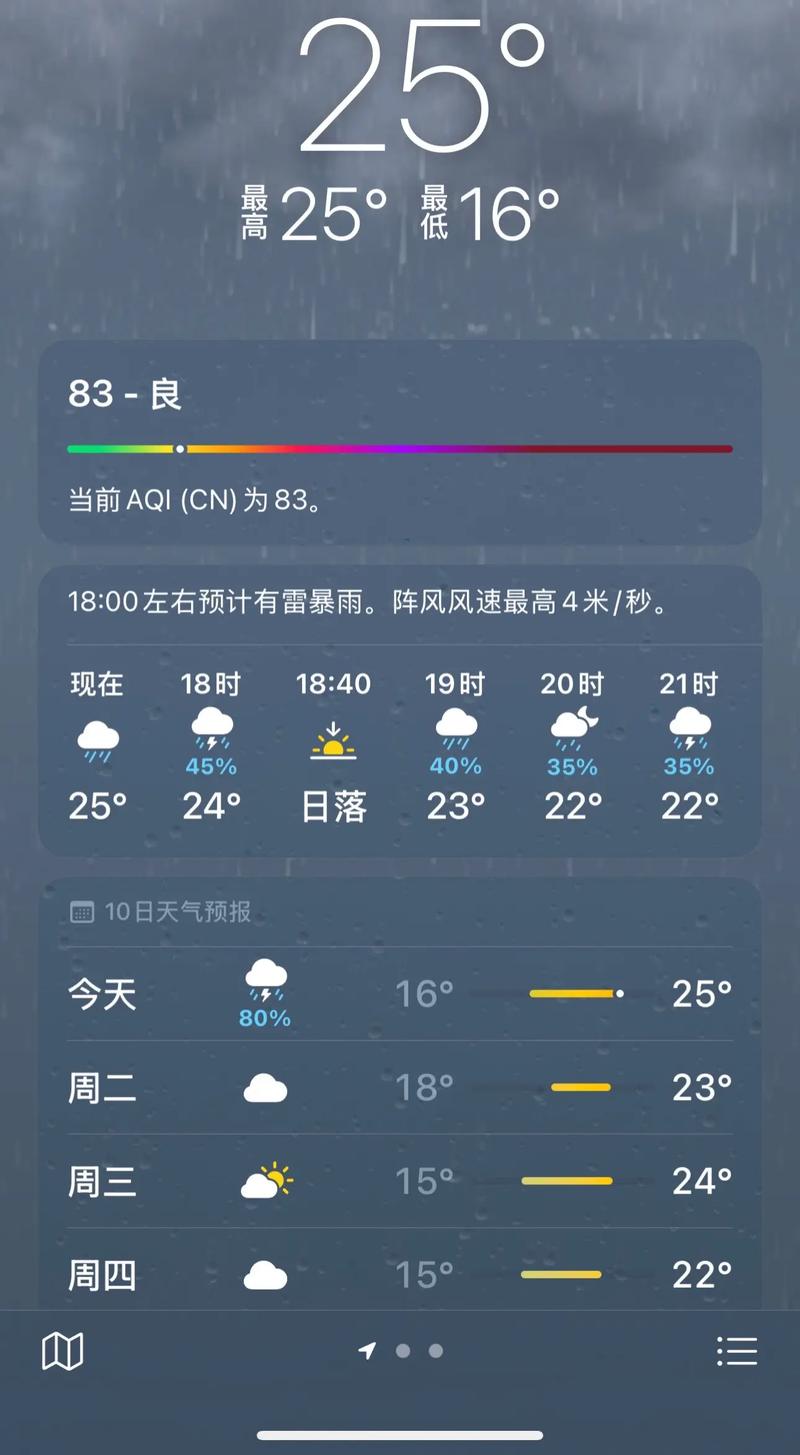Tap the first page dot at bottom

click(403, 1350)
